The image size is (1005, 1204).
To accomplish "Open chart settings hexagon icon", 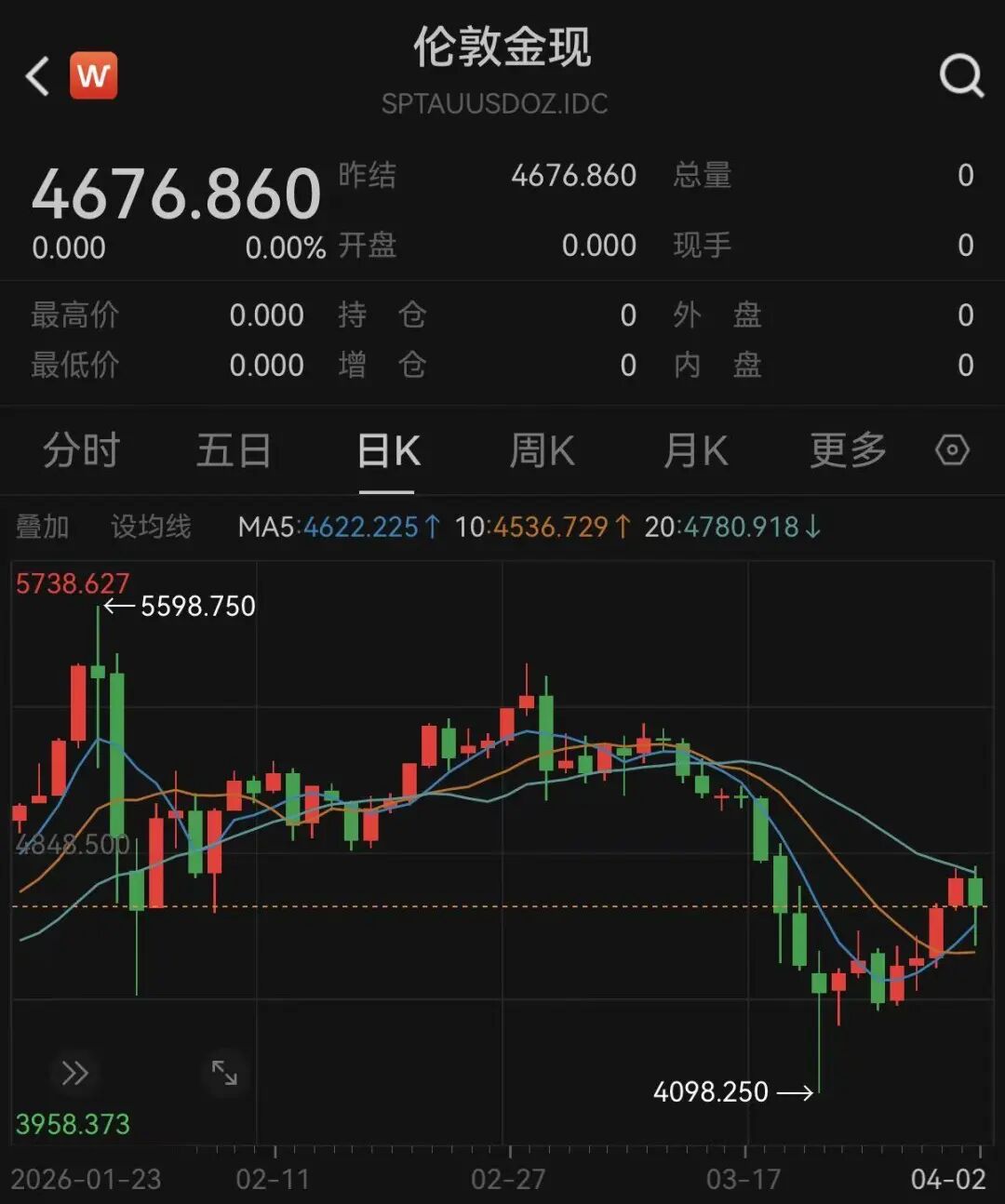I will (x=952, y=450).
